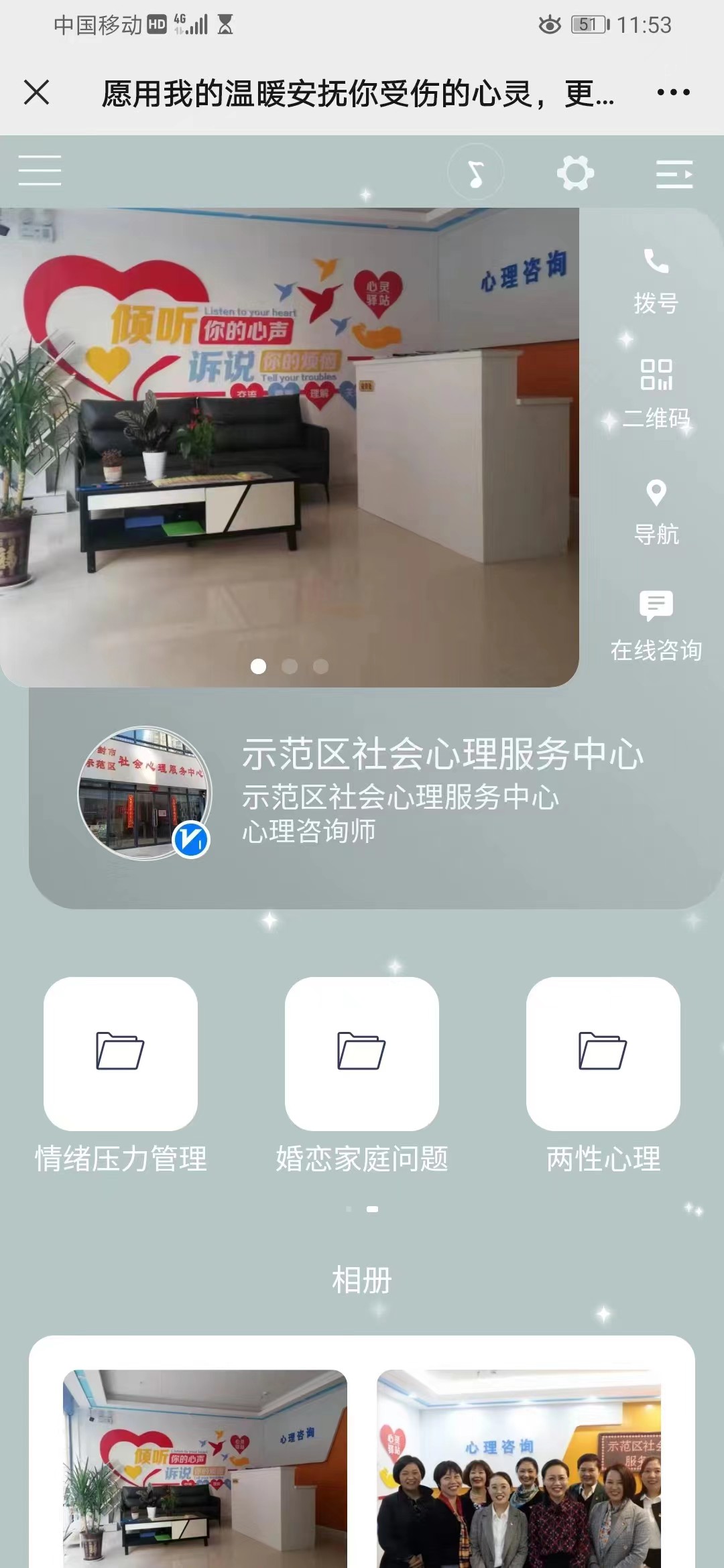Screen dimensions: 724x1568
Task: Select the second carousel dot
Action: 290,665
